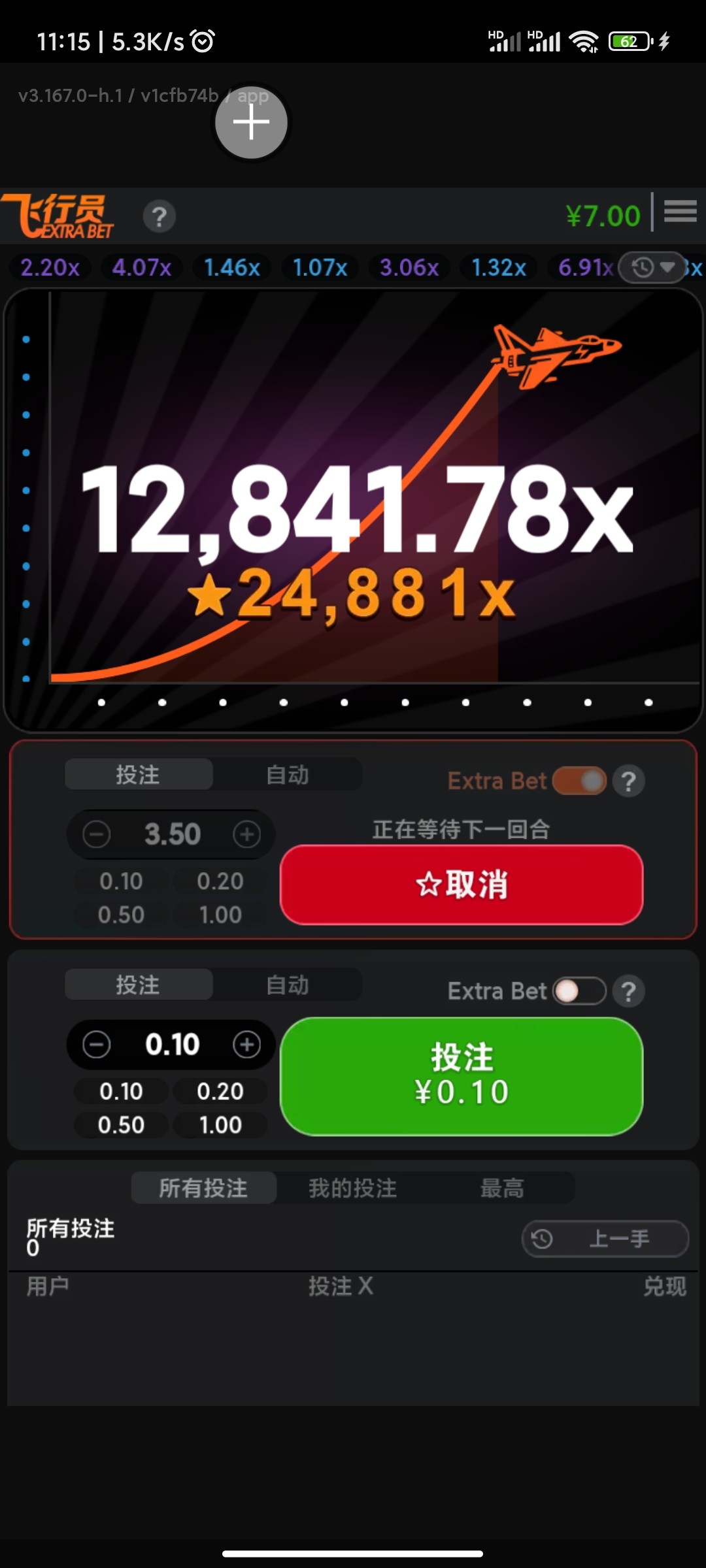Image resolution: width=706 pixels, height=1568 pixels.
Task: View previous hand with 上一手
Action: pos(605,1238)
